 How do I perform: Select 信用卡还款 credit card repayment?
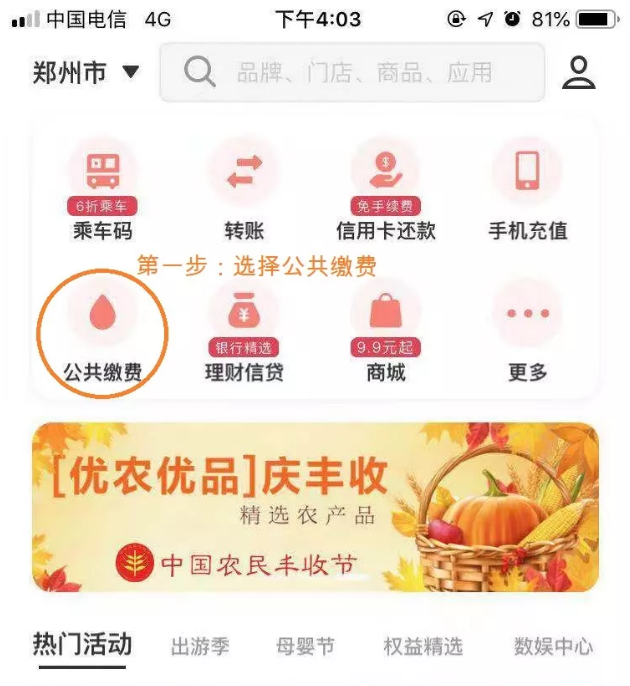[x=386, y=190]
